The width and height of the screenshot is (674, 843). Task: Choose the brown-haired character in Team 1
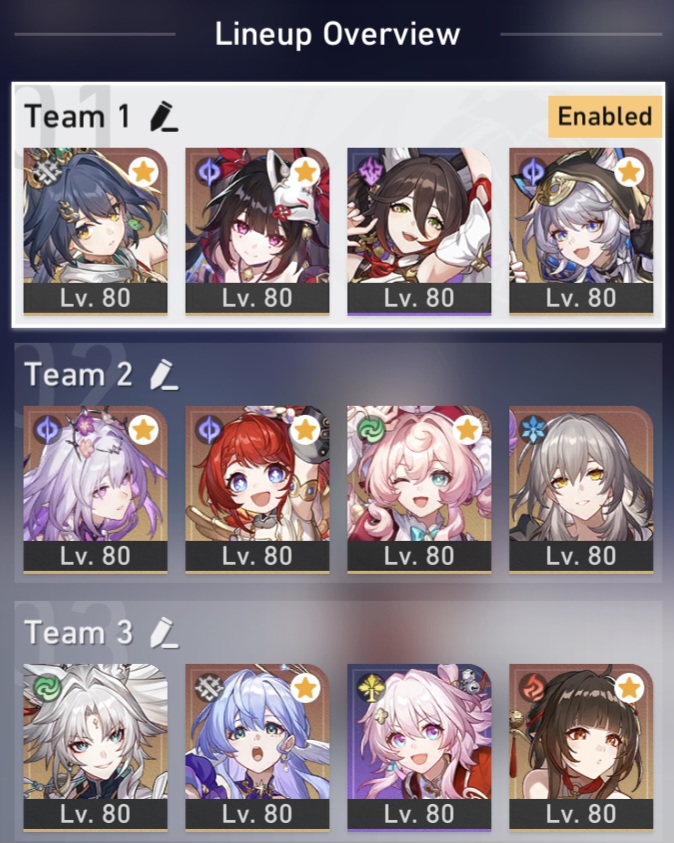click(419, 230)
